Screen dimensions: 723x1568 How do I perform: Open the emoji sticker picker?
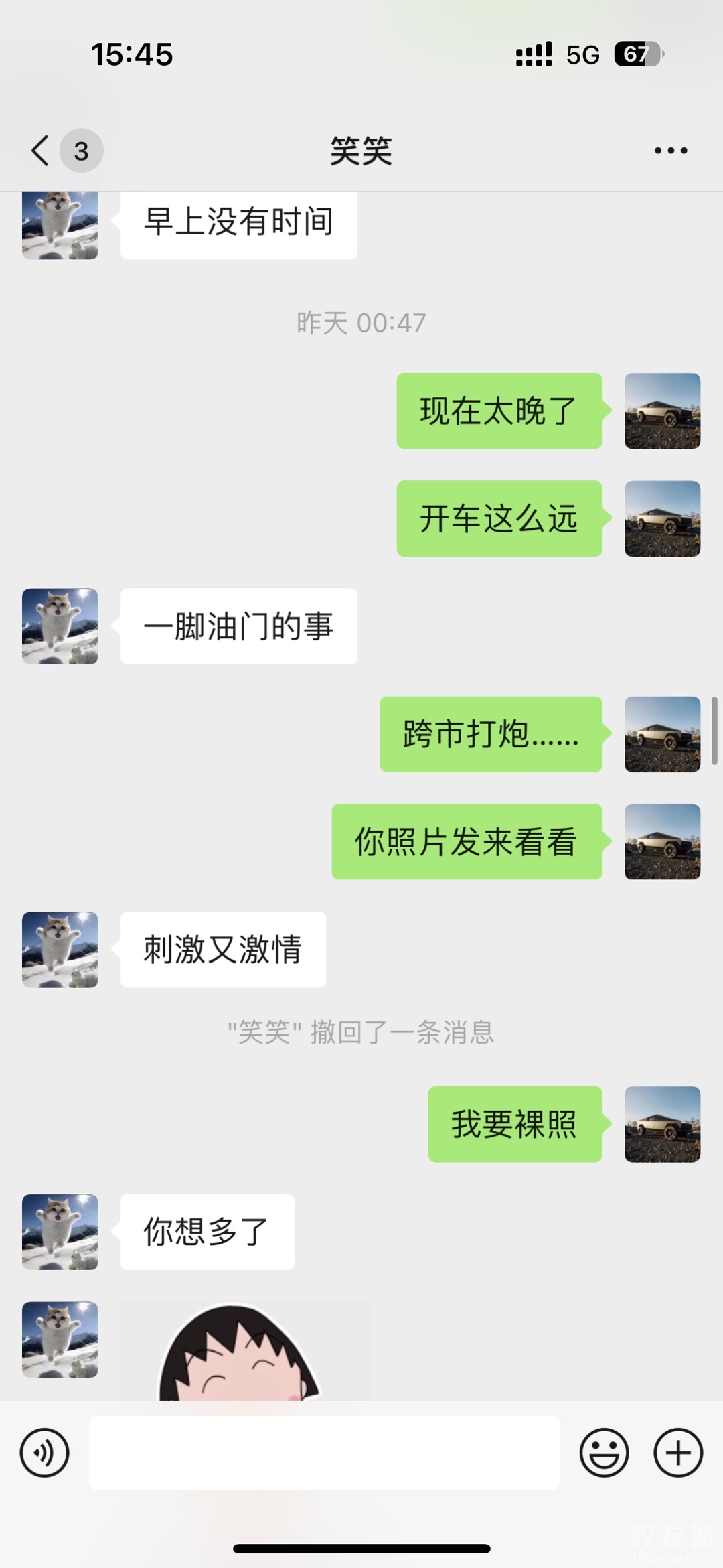click(604, 1453)
